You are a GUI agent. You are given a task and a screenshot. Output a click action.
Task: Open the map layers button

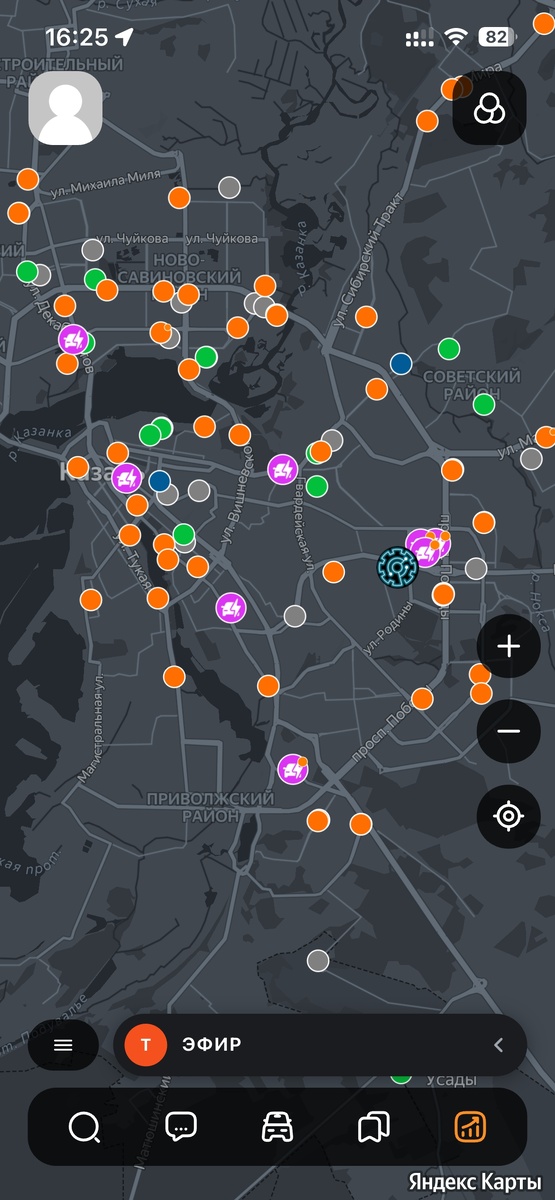pos(490,108)
